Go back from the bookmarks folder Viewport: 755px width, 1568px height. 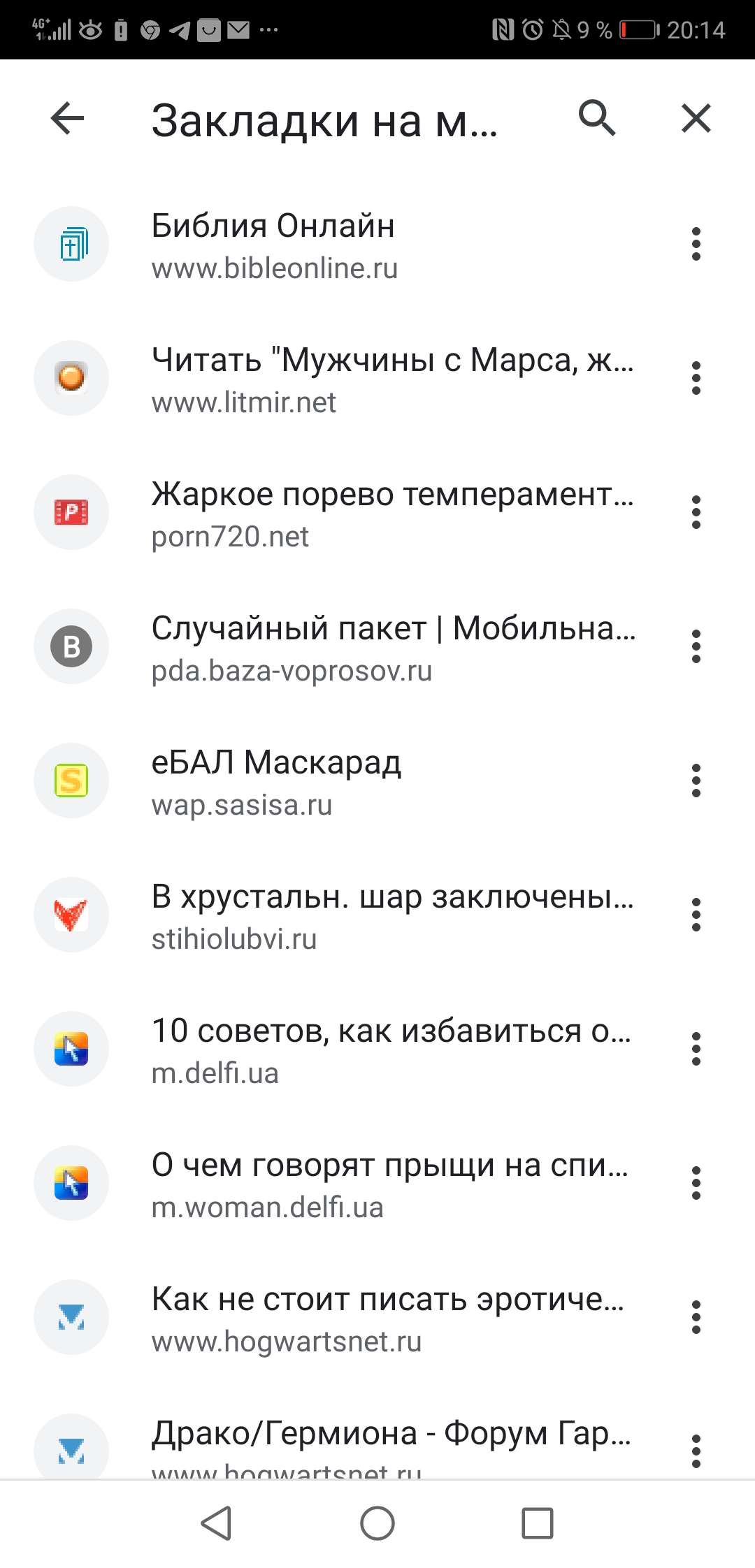coord(68,118)
